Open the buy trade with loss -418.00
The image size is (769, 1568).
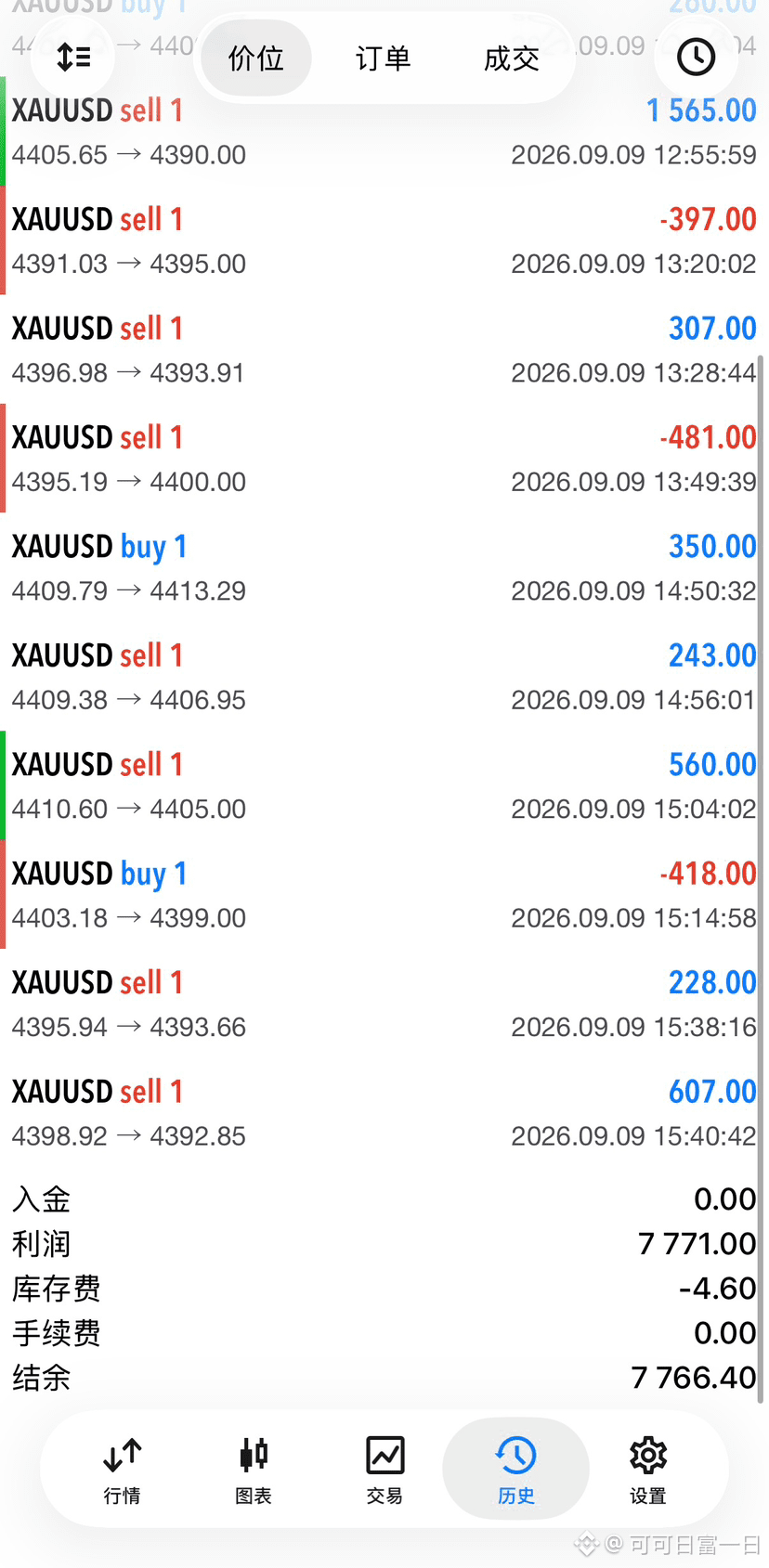pos(384,895)
